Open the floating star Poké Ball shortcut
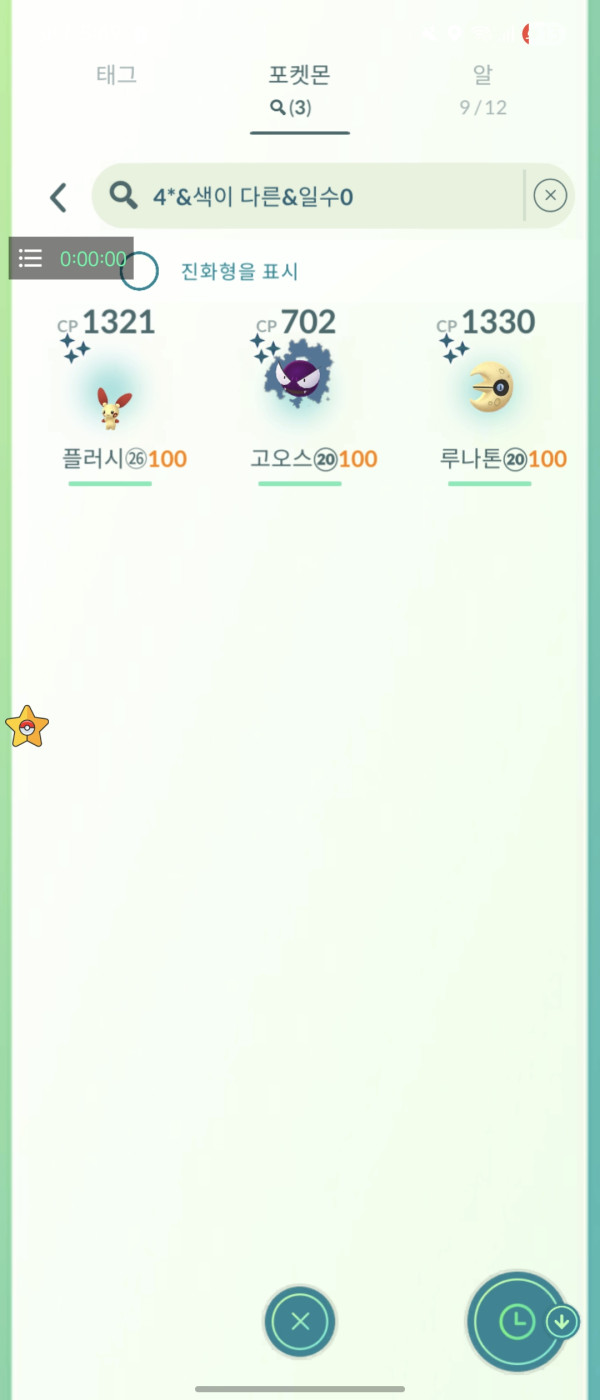Screen dimensions: 600x1400 pyautogui.click(x=27, y=727)
